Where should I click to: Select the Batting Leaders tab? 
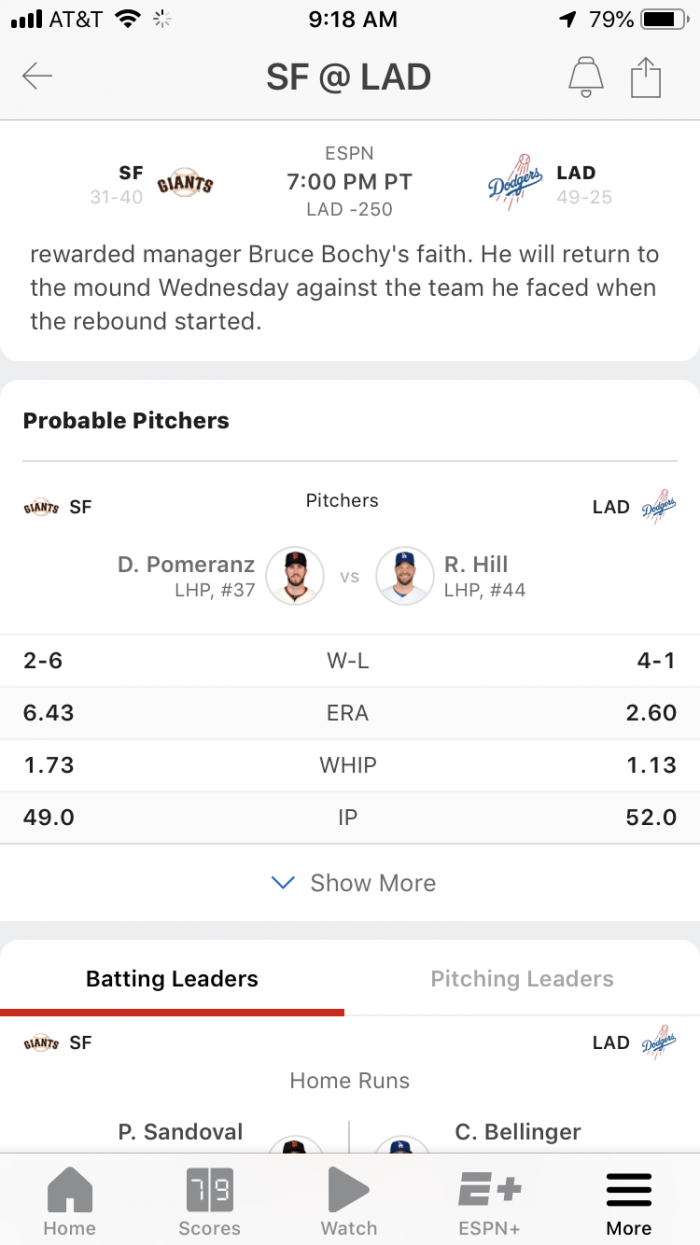pyautogui.click(x=172, y=979)
